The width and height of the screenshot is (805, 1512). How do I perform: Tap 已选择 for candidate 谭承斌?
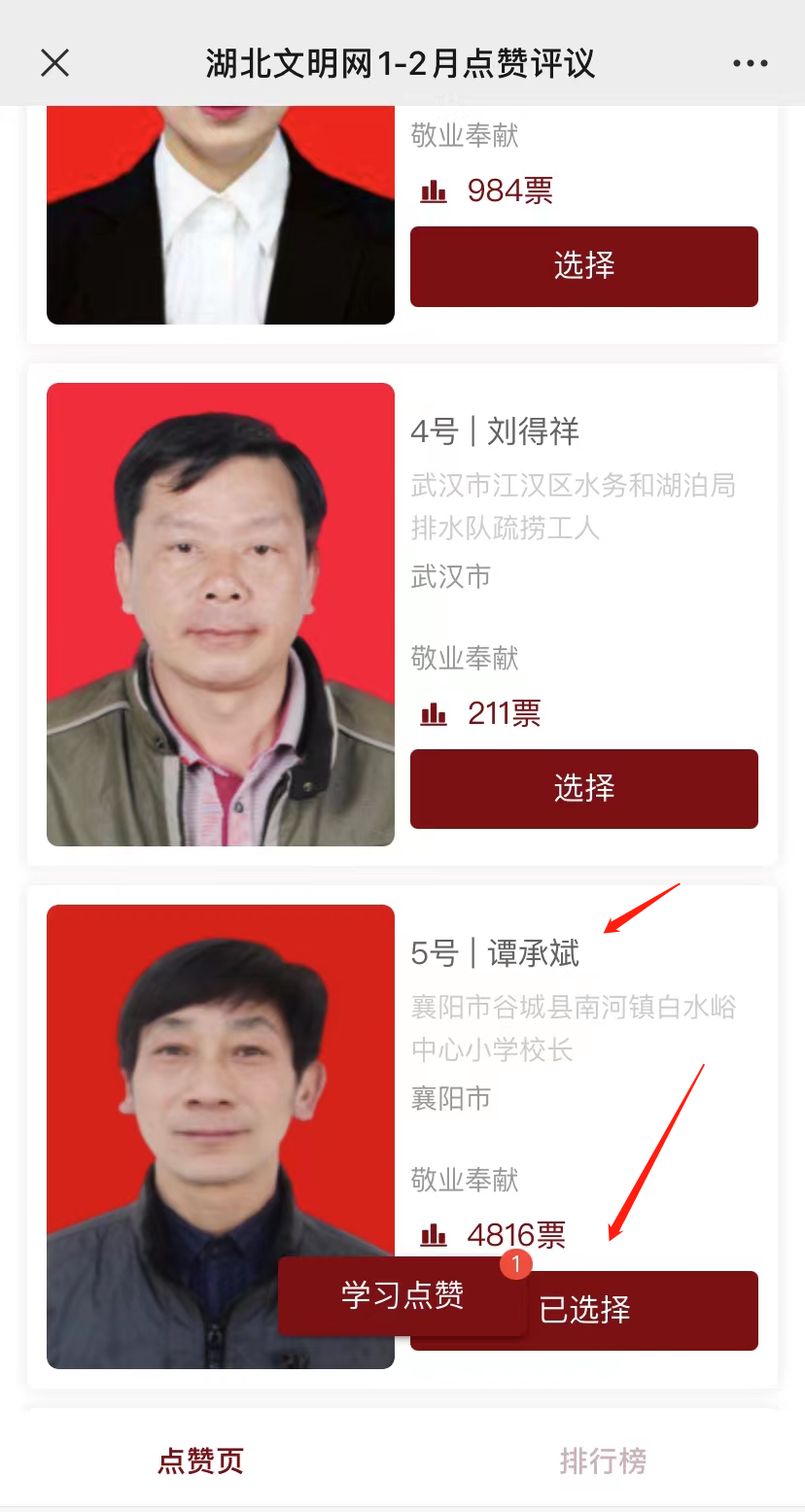coord(642,1311)
